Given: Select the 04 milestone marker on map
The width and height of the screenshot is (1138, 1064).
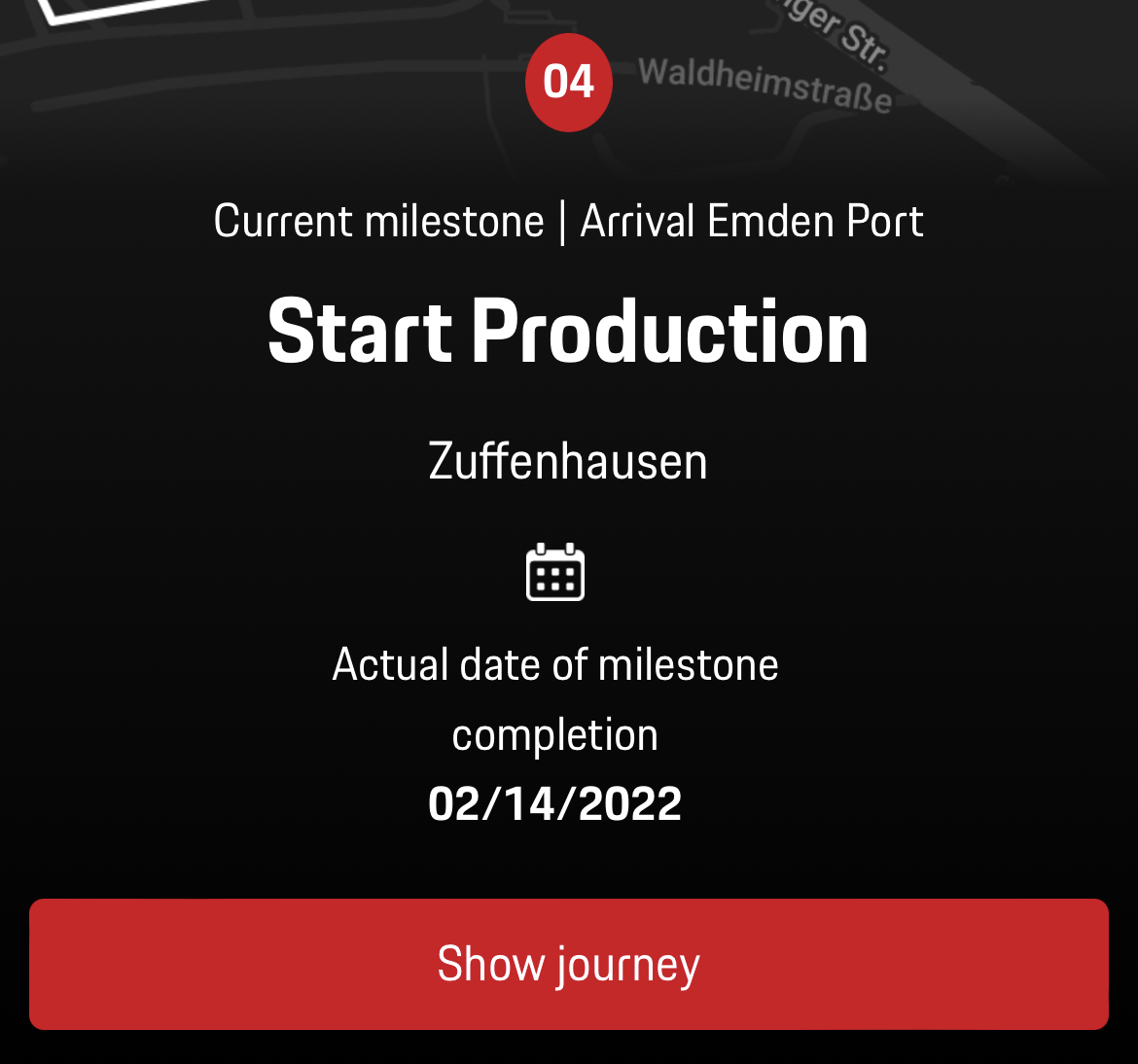Looking at the screenshot, I should 569,82.
